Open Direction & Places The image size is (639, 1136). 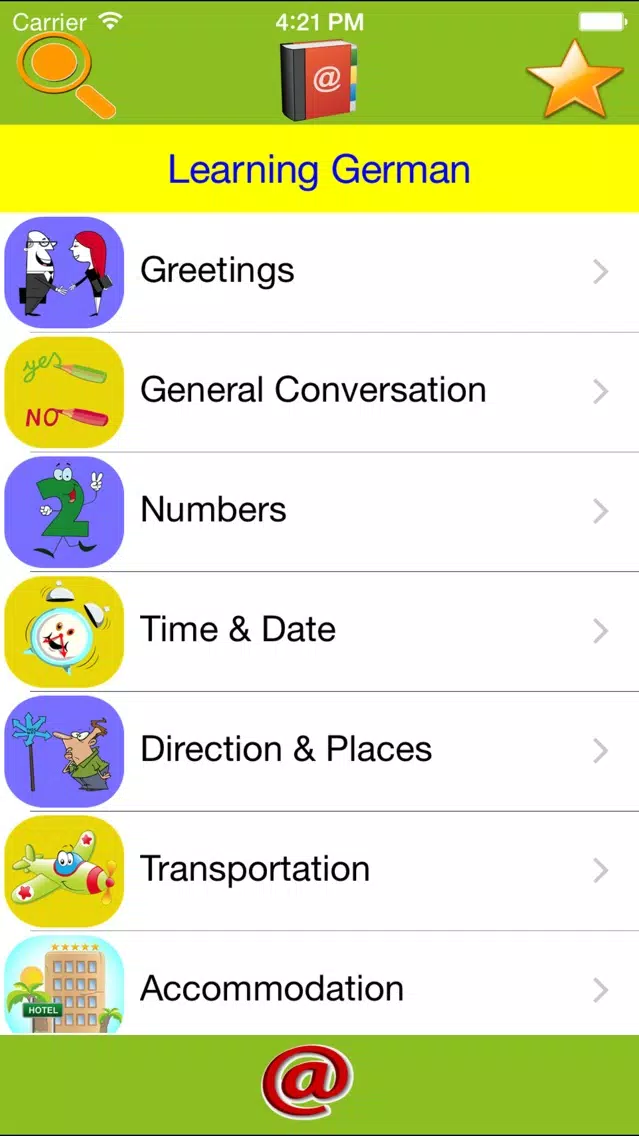click(320, 751)
